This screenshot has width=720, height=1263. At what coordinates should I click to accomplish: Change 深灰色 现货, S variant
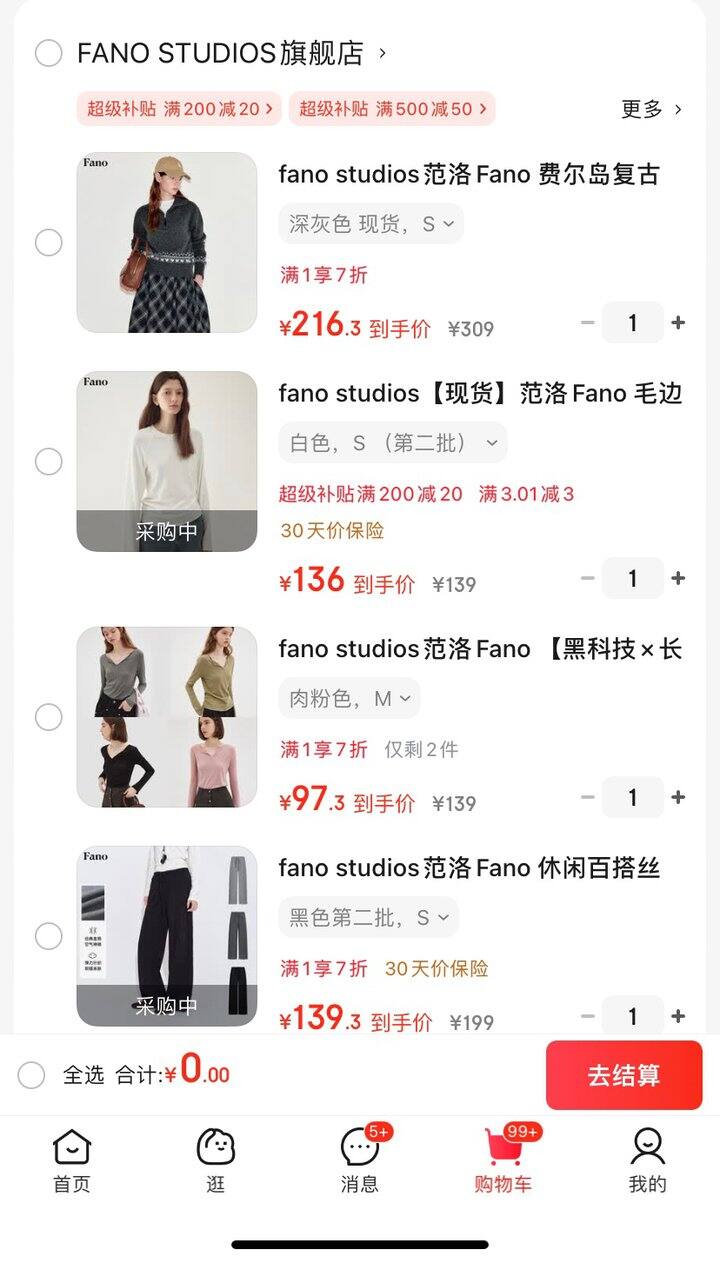click(371, 224)
